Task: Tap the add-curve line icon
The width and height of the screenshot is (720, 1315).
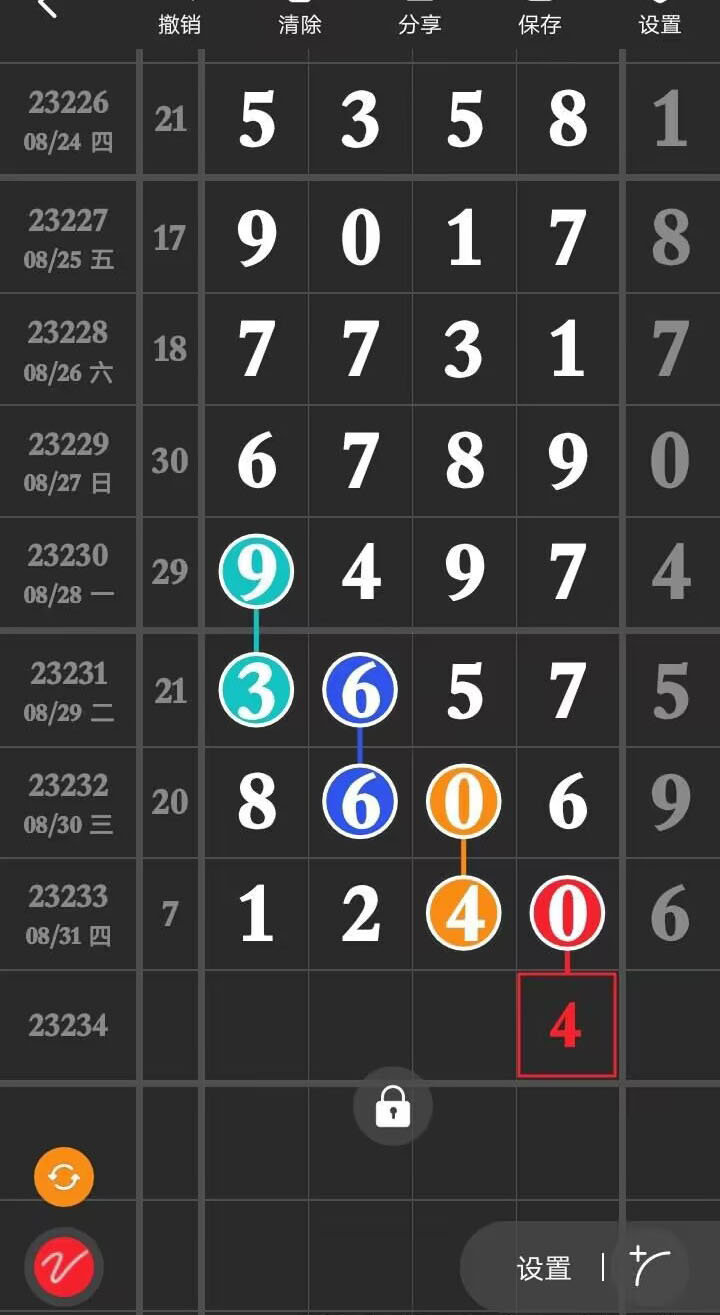Action: [649, 1267]
